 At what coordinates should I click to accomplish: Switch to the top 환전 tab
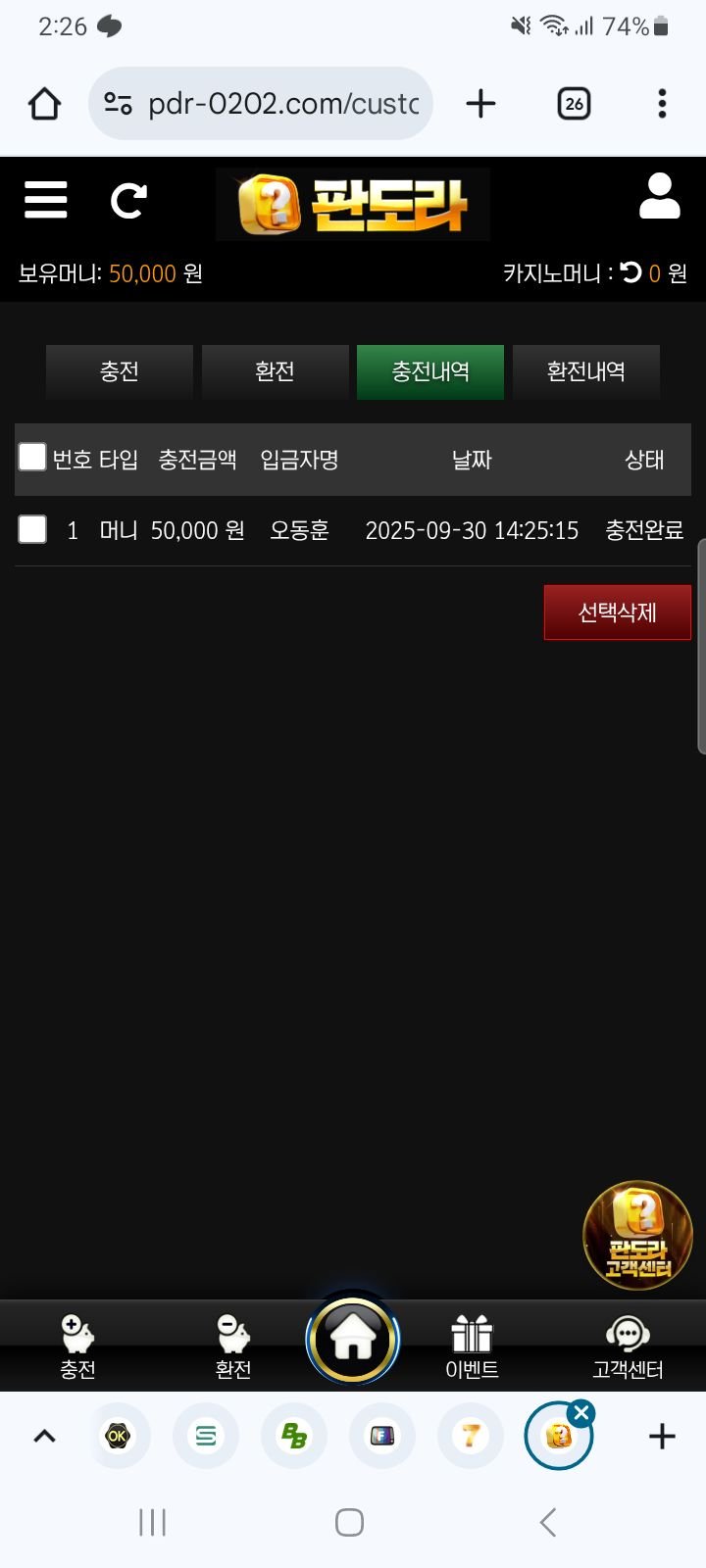click(x=275, y=371)
